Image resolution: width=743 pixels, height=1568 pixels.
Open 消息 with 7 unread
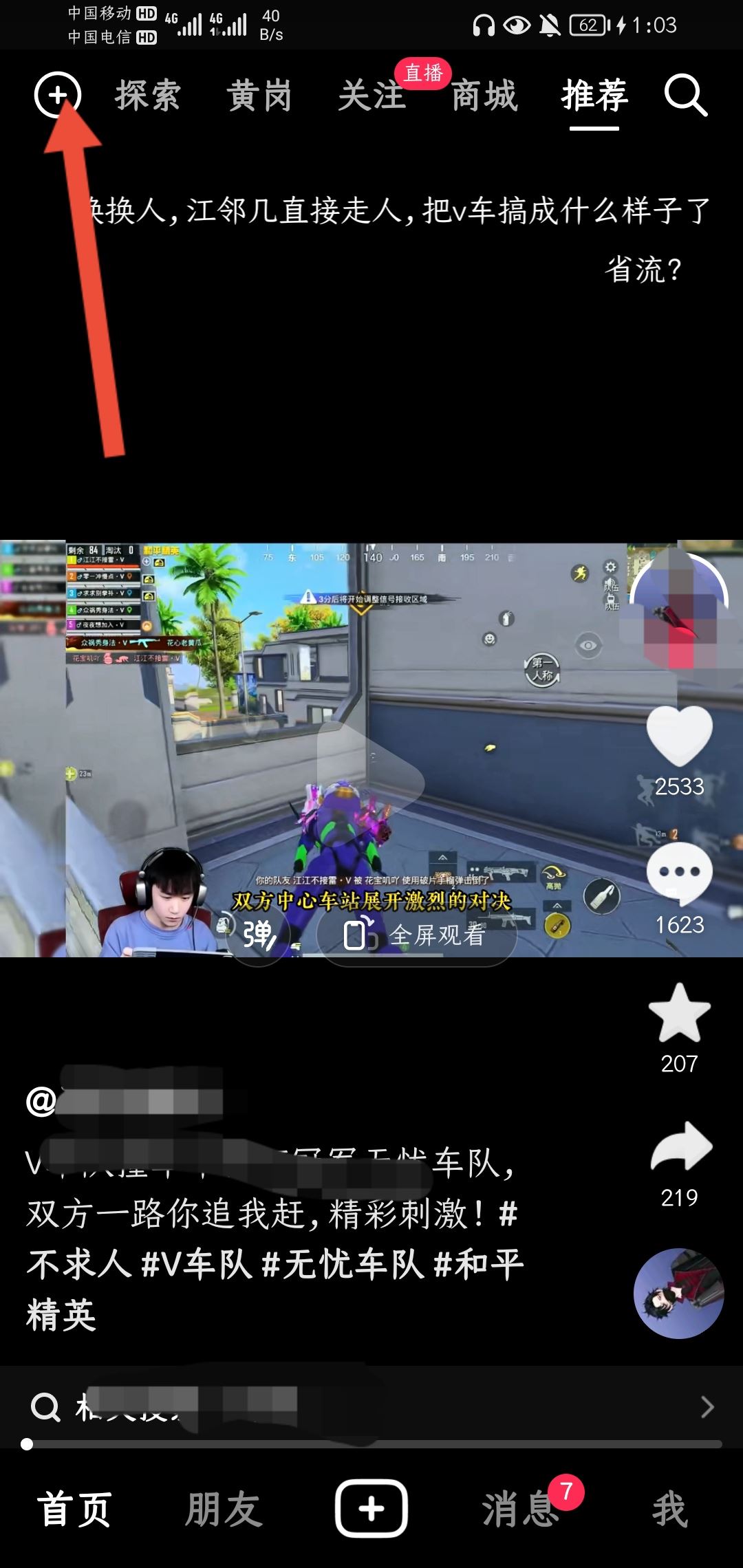pyautogui.click(x=521, y=1510)
